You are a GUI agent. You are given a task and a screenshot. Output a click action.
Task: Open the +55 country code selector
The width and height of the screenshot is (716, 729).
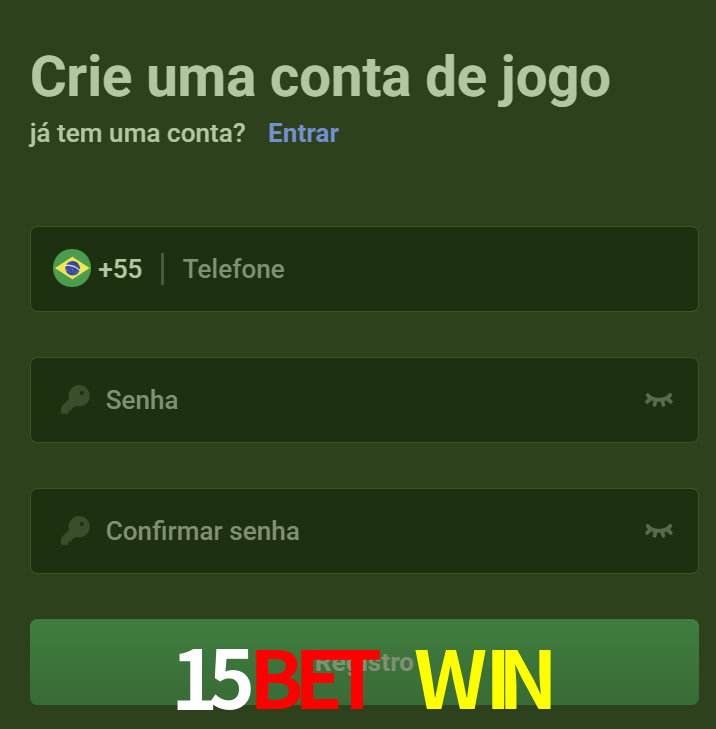point(98,269)
